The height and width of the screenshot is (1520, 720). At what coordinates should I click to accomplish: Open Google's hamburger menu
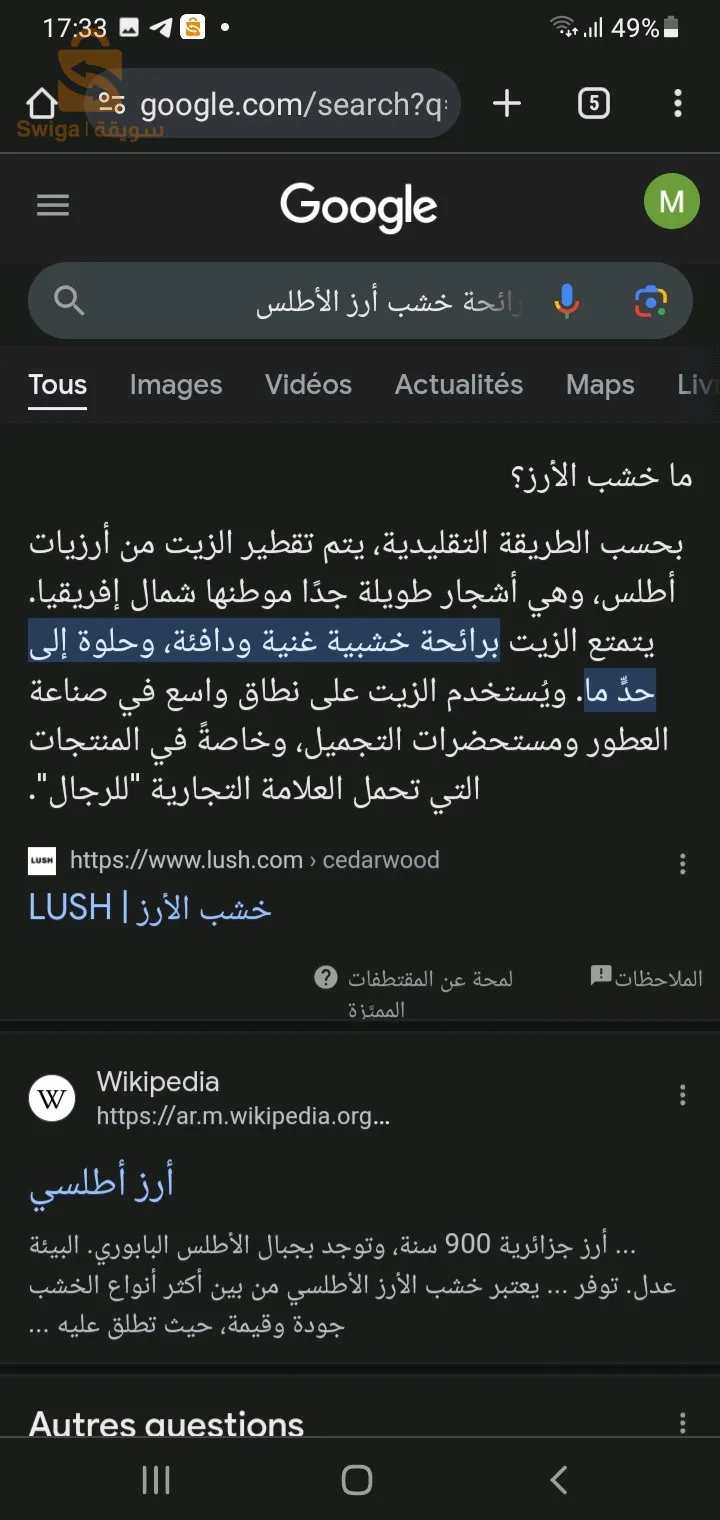click(53, 205)
